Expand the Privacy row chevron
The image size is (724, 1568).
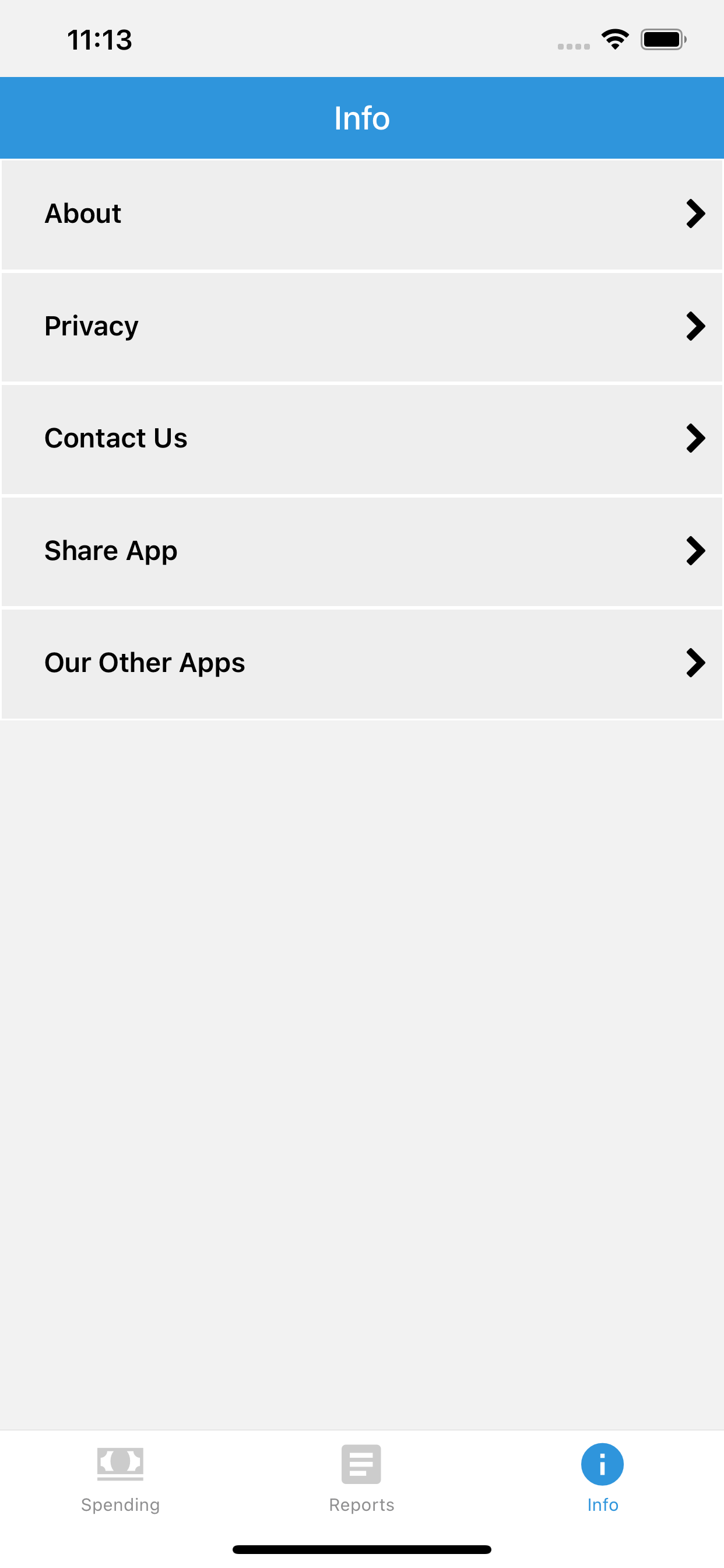[695, 326]
